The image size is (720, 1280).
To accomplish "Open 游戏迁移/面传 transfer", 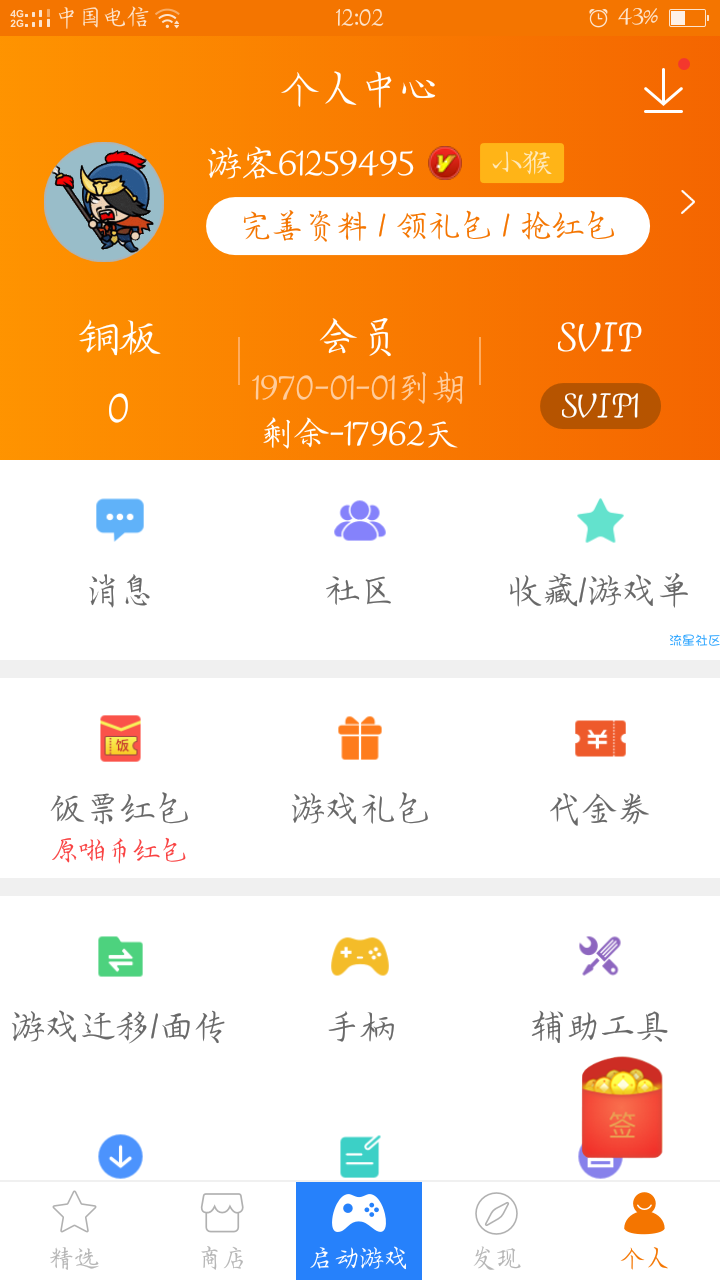I will click(119, 988).
